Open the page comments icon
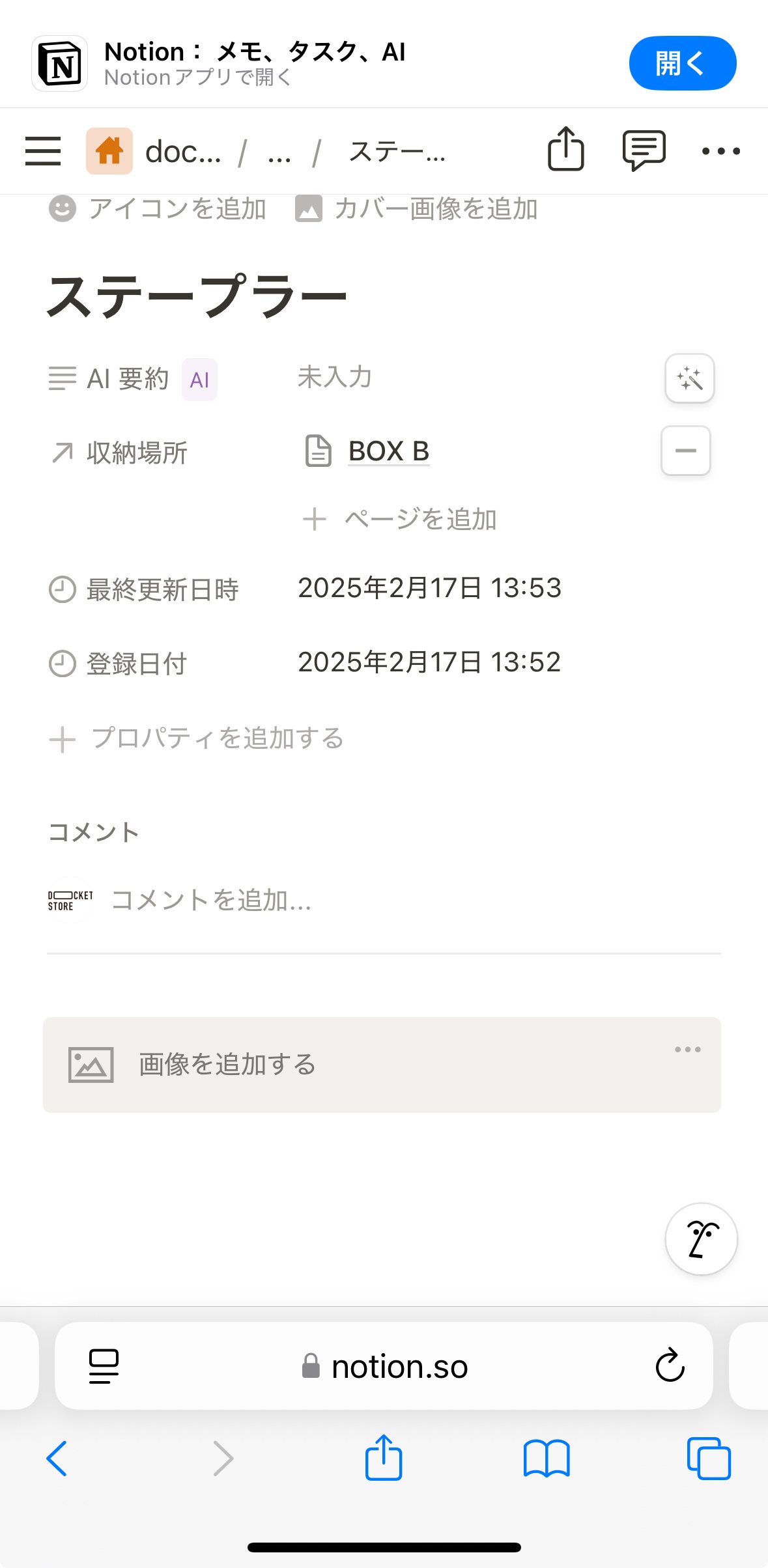Image resolution: width=768 pixels, height=1568 pixels. (x=644, y=151)
